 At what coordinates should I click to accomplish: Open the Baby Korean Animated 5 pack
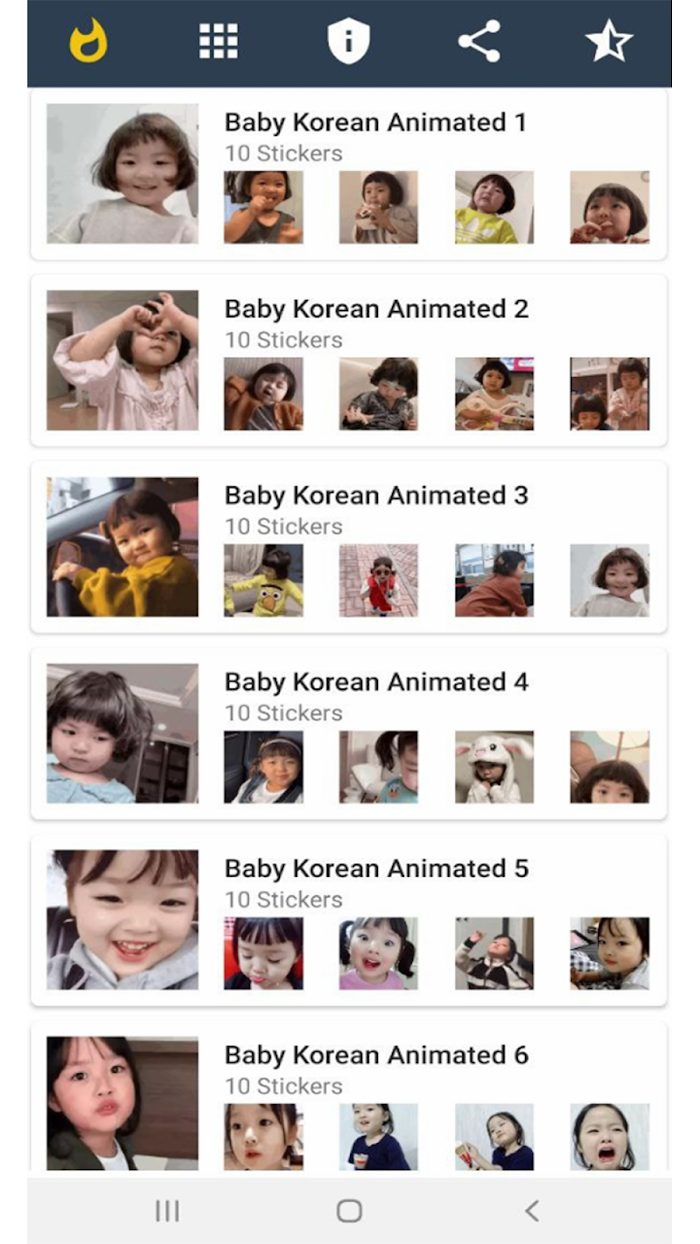point(349,920)
